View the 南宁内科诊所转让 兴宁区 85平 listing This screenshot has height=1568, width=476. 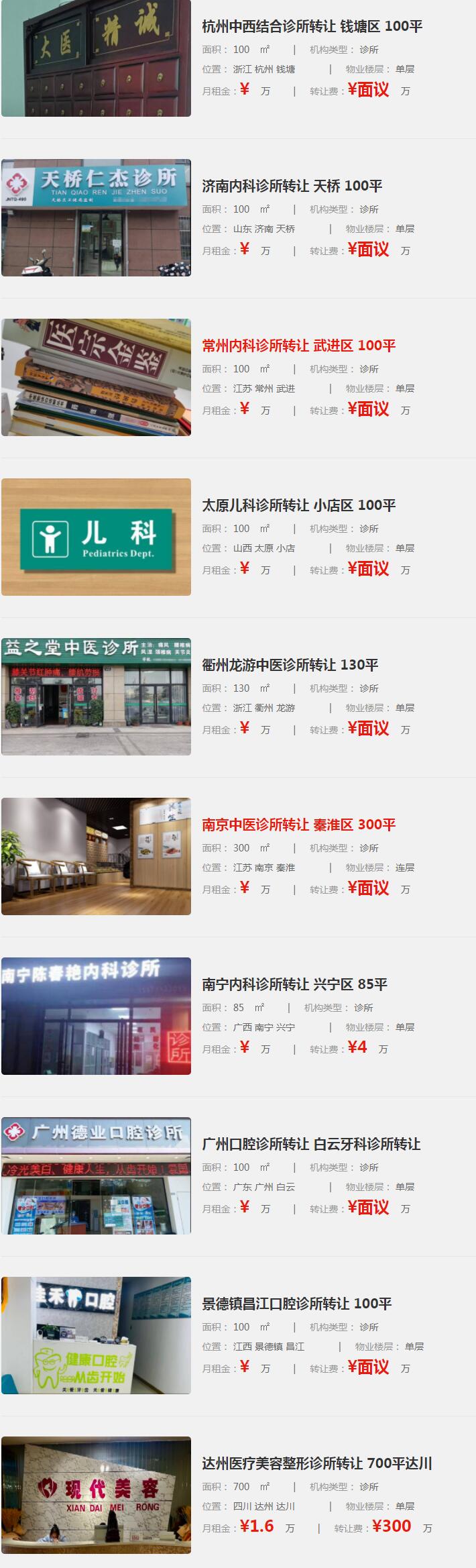click(x=294, y=985)
